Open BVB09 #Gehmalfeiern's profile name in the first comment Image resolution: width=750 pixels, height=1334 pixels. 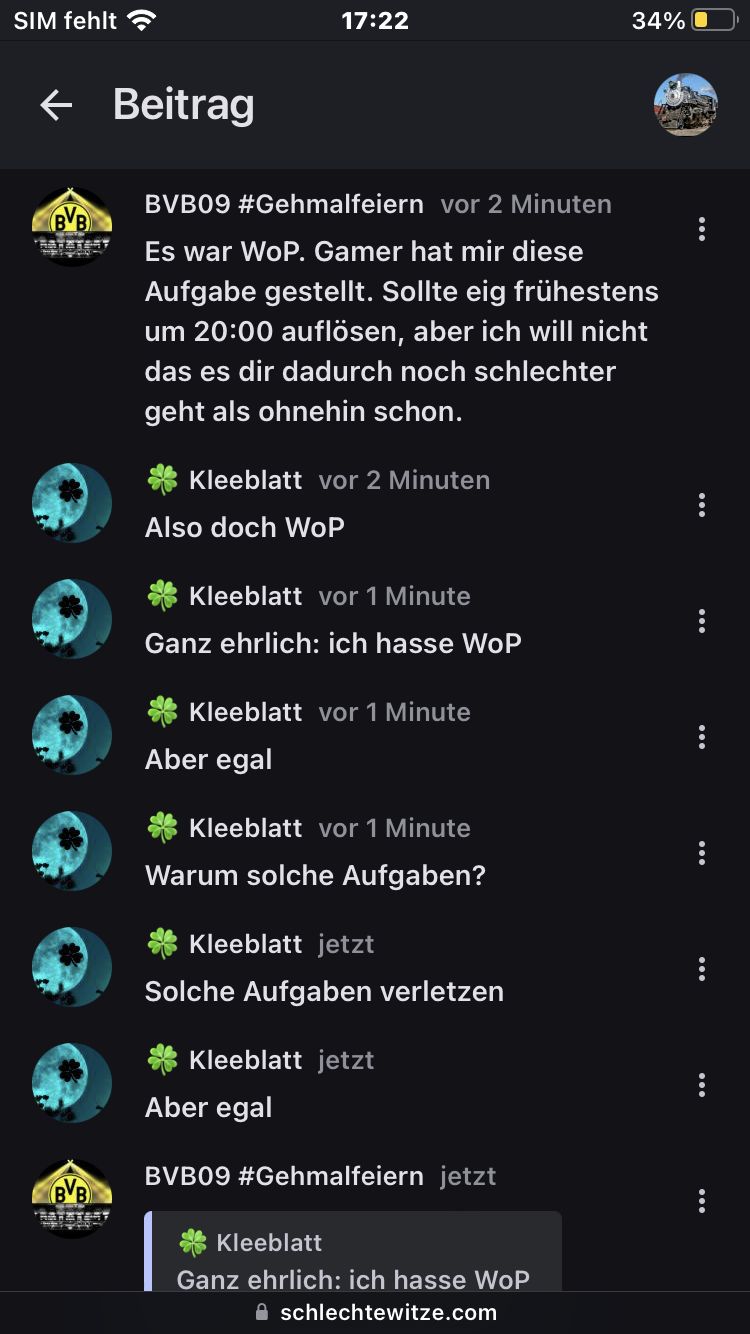coord(284,204)
